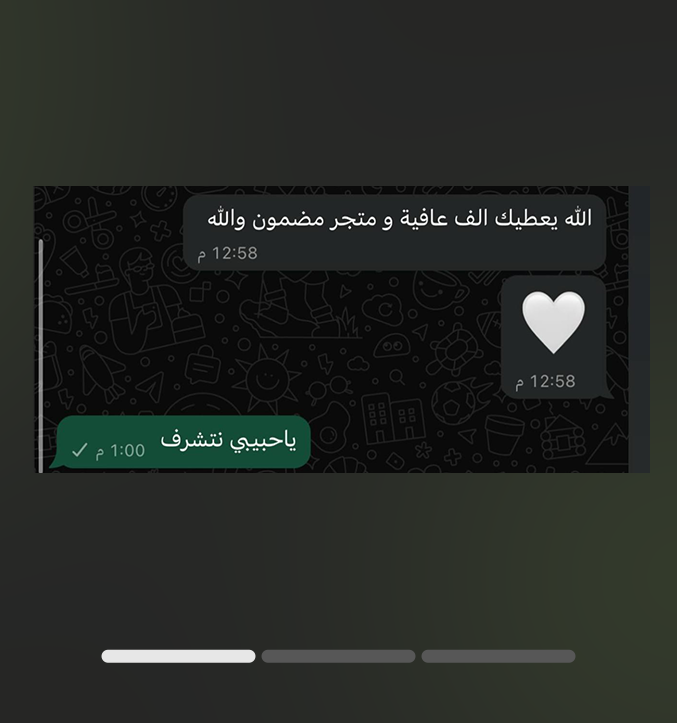Screen dimensions: 677x723
Task: Select the first highlighted story segment indicator
Action: pos(178,656)
